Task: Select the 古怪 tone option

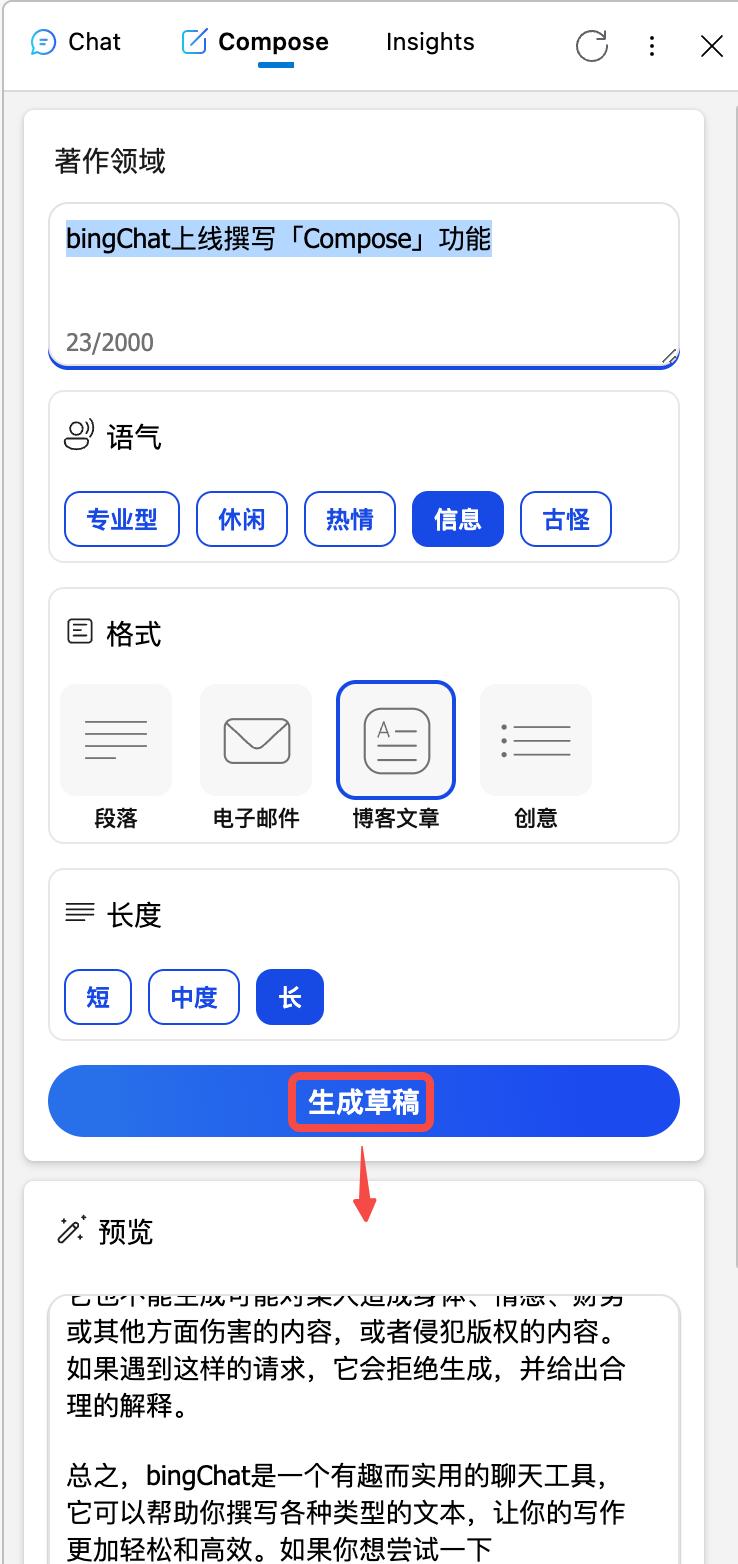Action: coord(565,519)
